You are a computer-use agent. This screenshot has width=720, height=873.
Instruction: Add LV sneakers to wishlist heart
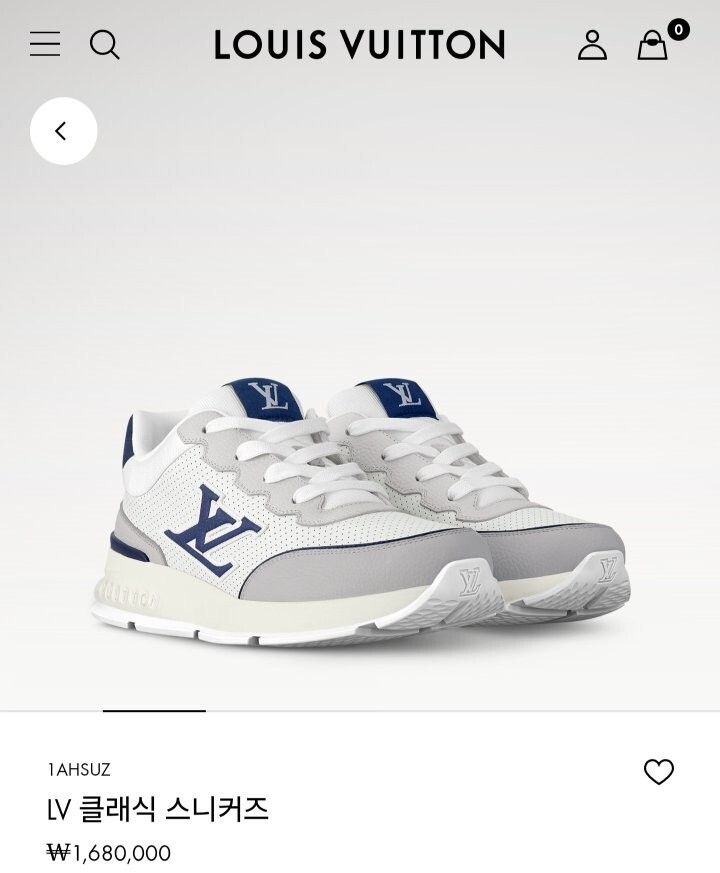point(658,772)
